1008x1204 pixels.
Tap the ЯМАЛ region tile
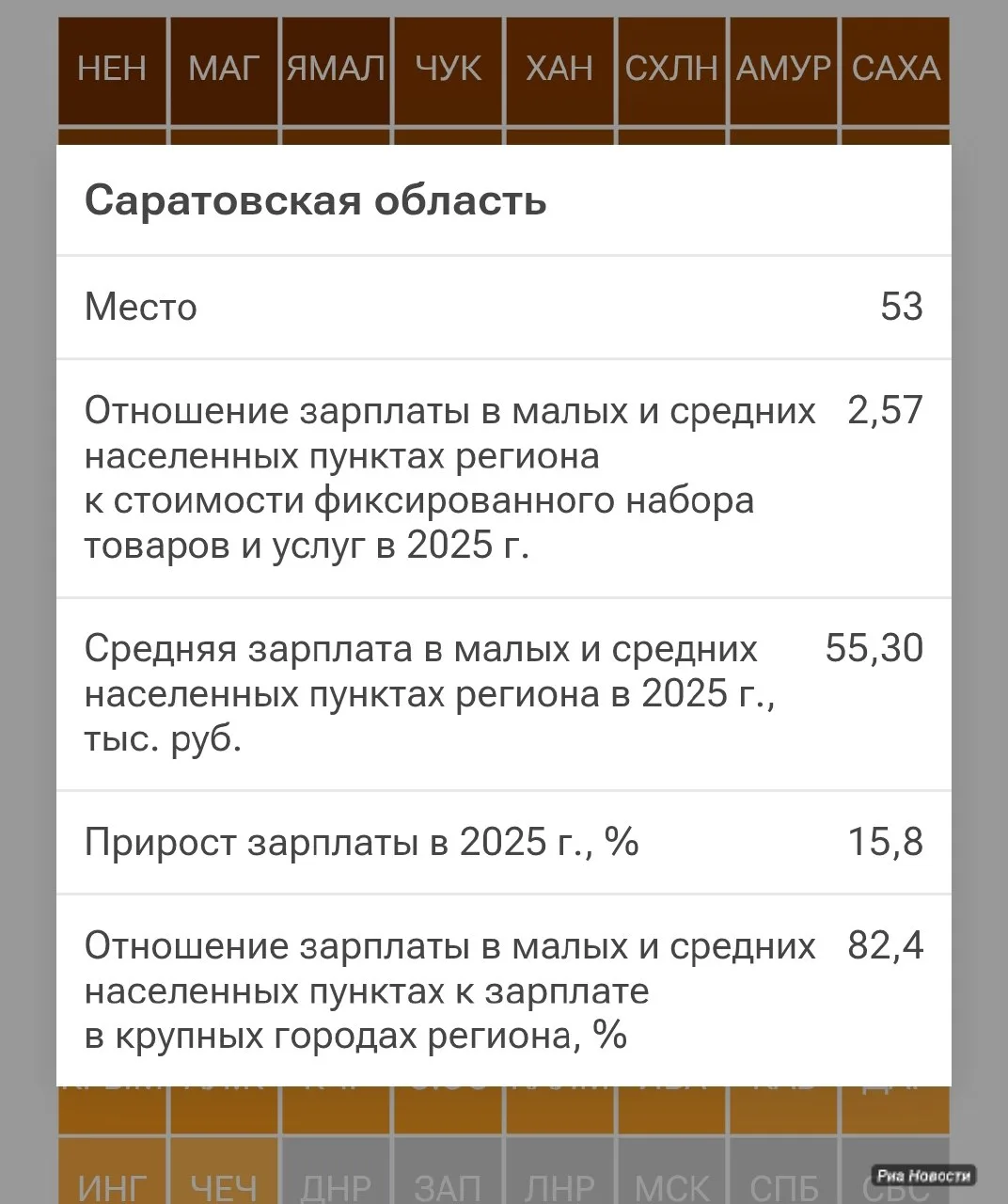336,70
